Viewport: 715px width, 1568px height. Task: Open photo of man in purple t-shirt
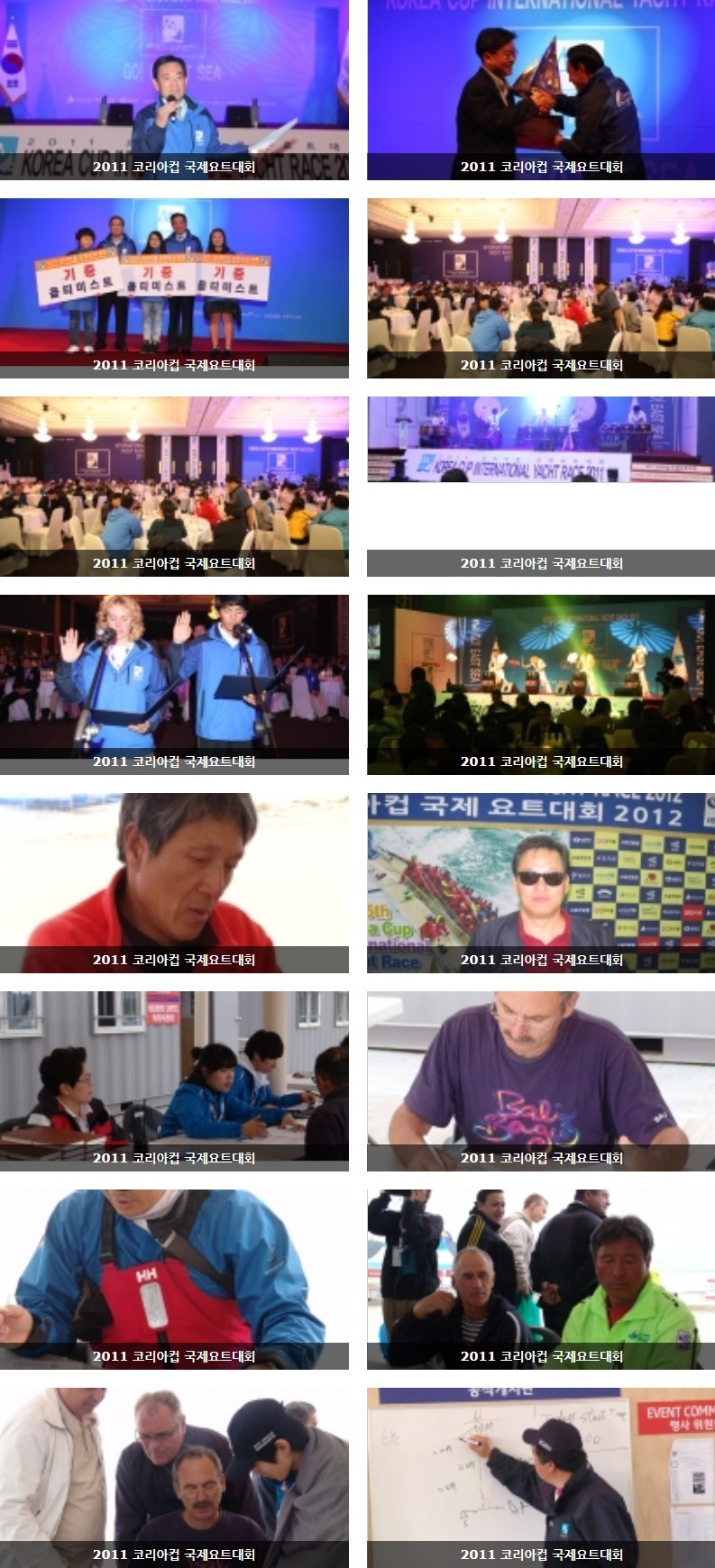(541, 1072)
